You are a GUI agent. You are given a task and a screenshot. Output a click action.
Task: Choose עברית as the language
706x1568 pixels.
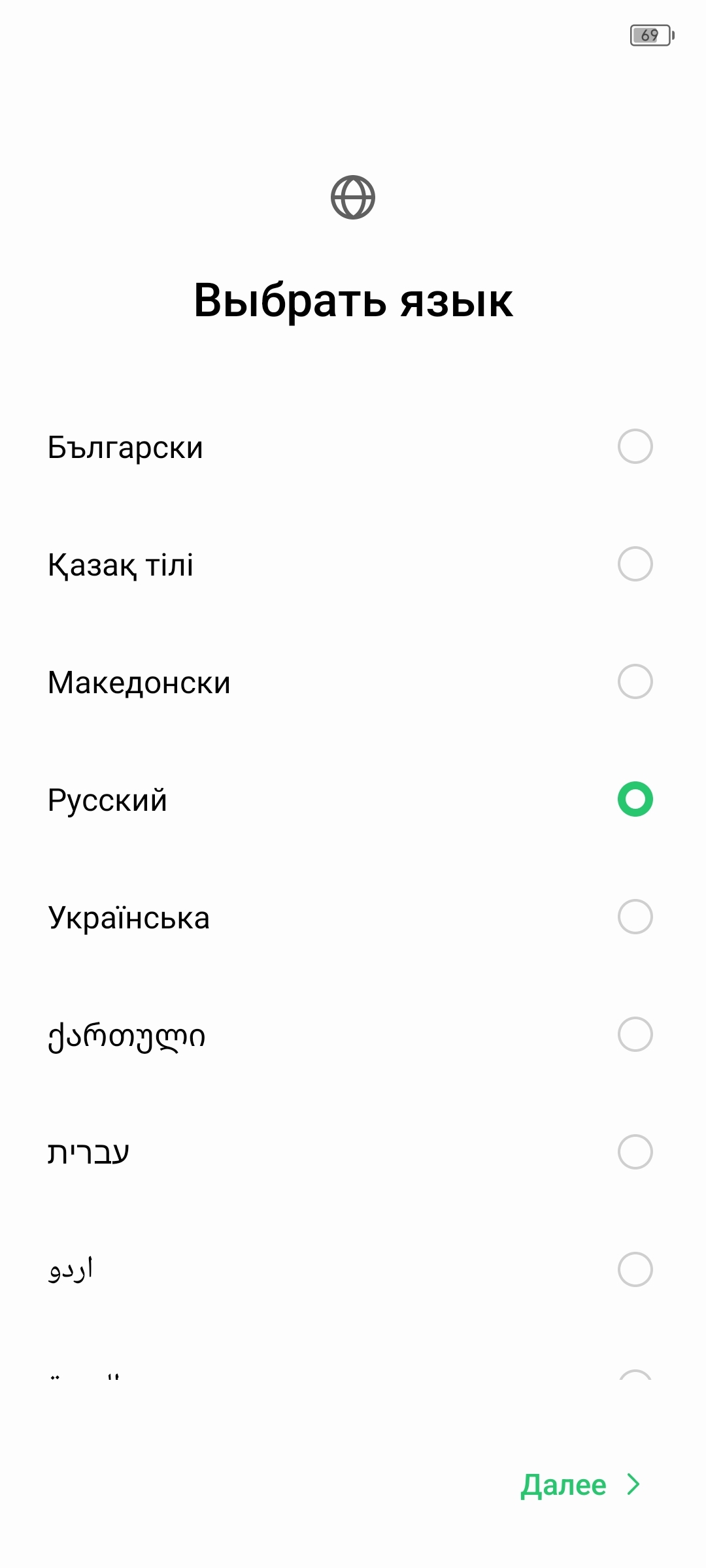coord(635,1152)
